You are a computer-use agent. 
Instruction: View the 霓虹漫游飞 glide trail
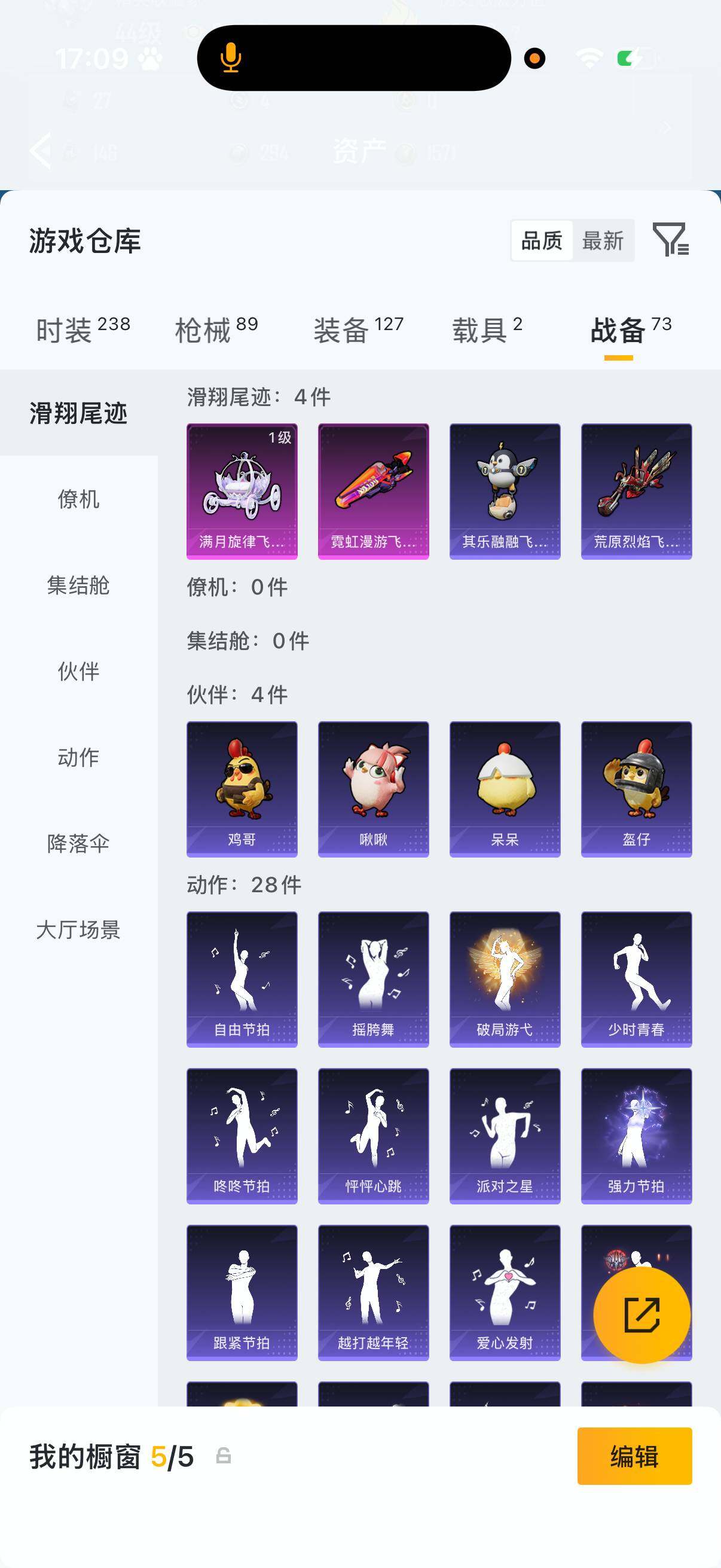pyautogui.click(x=374, y=491)
